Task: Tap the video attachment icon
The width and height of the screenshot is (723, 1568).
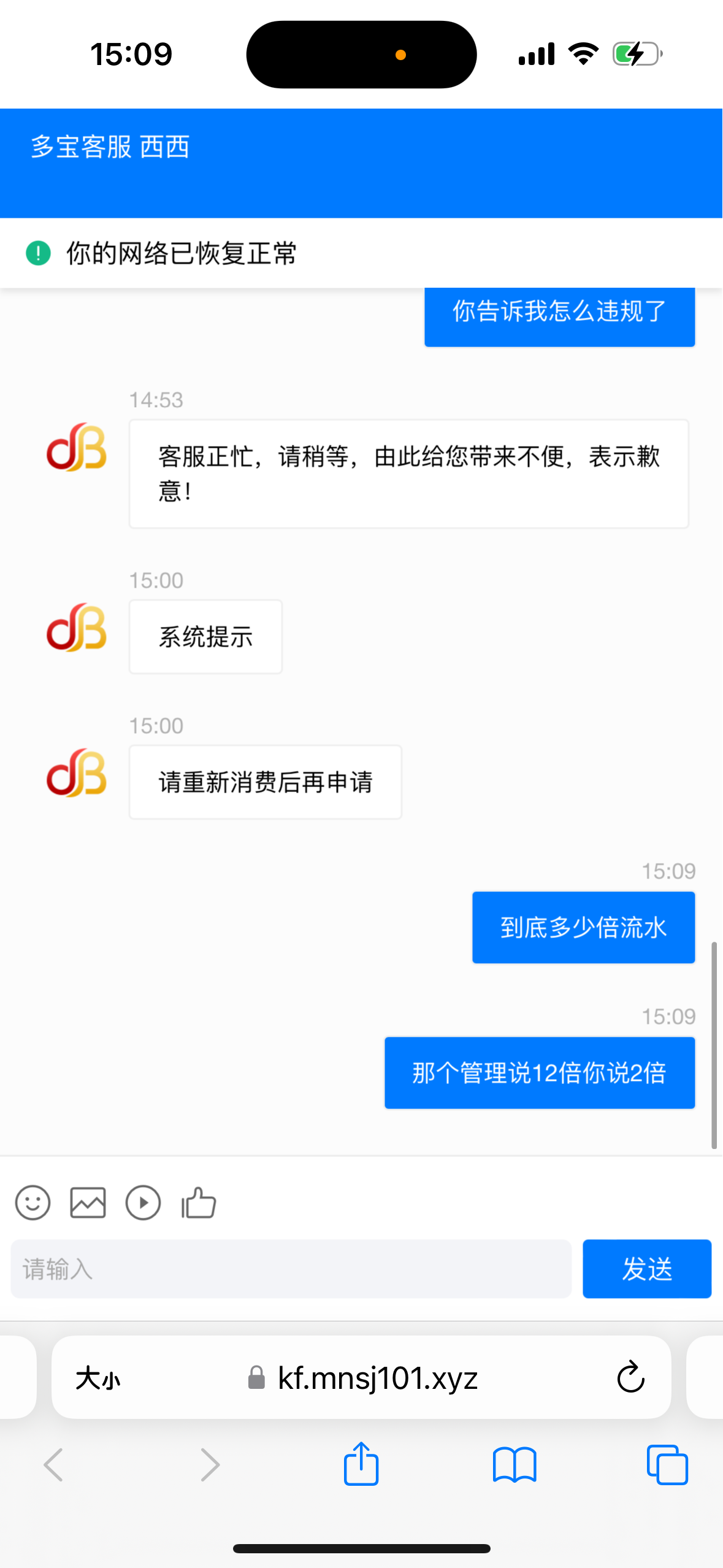Action: tap(143, 1202)
